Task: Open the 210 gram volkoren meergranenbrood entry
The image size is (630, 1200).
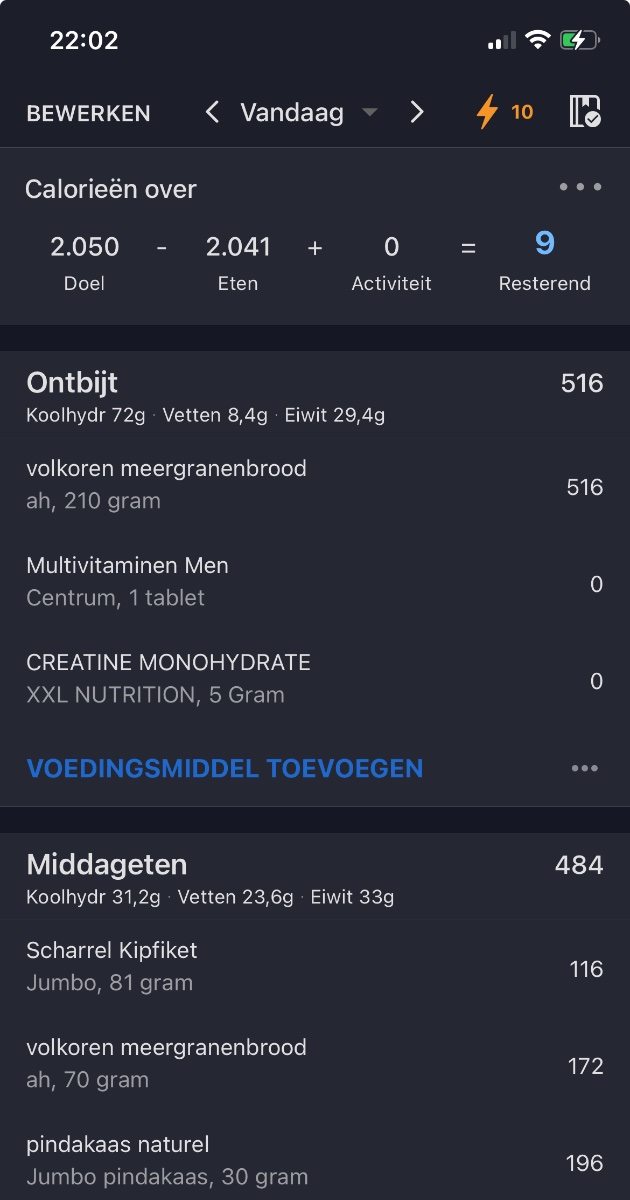Action: pyautogui.click(x=314, y=485)
